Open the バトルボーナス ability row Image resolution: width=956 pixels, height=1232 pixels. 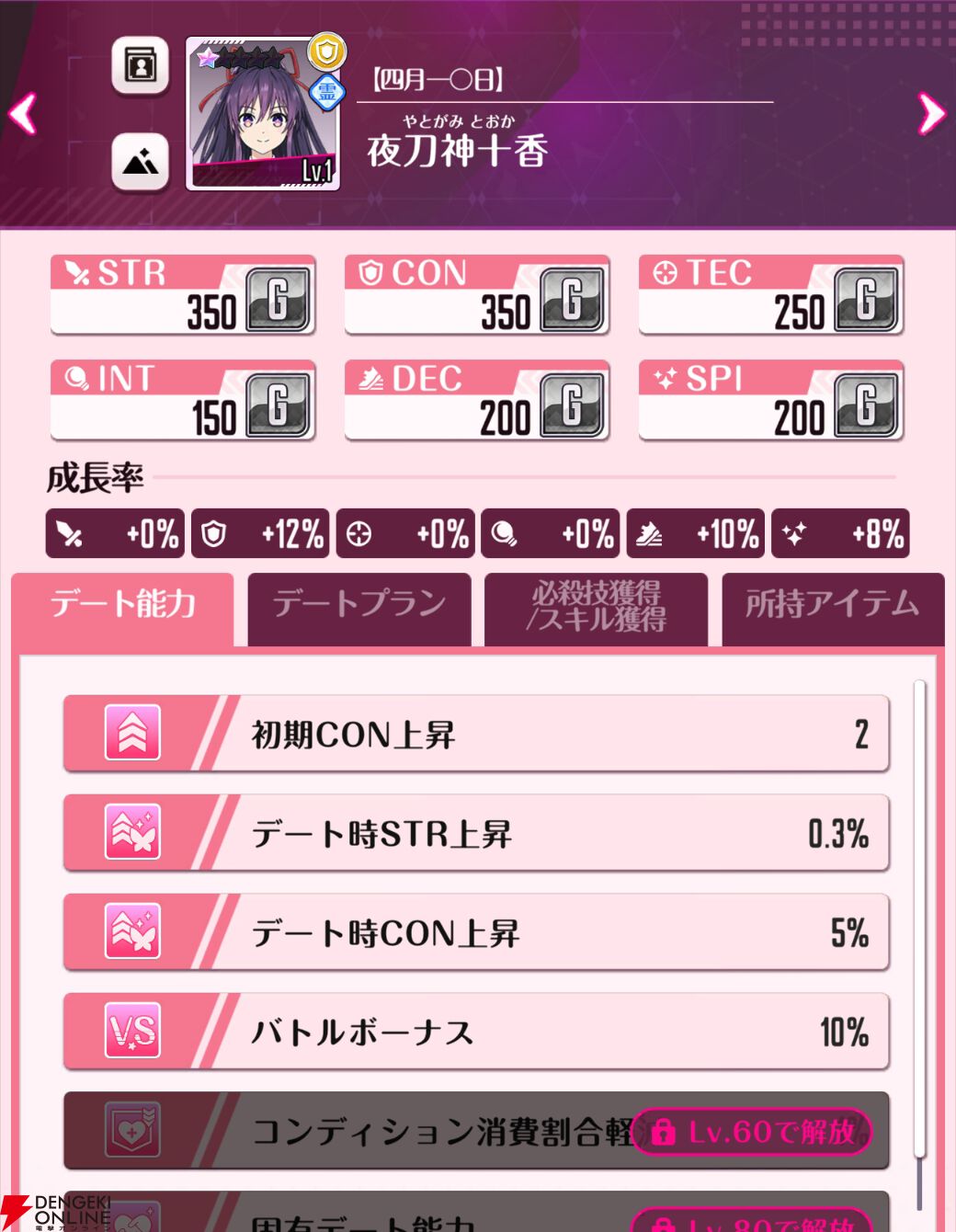pos(476,1032)
